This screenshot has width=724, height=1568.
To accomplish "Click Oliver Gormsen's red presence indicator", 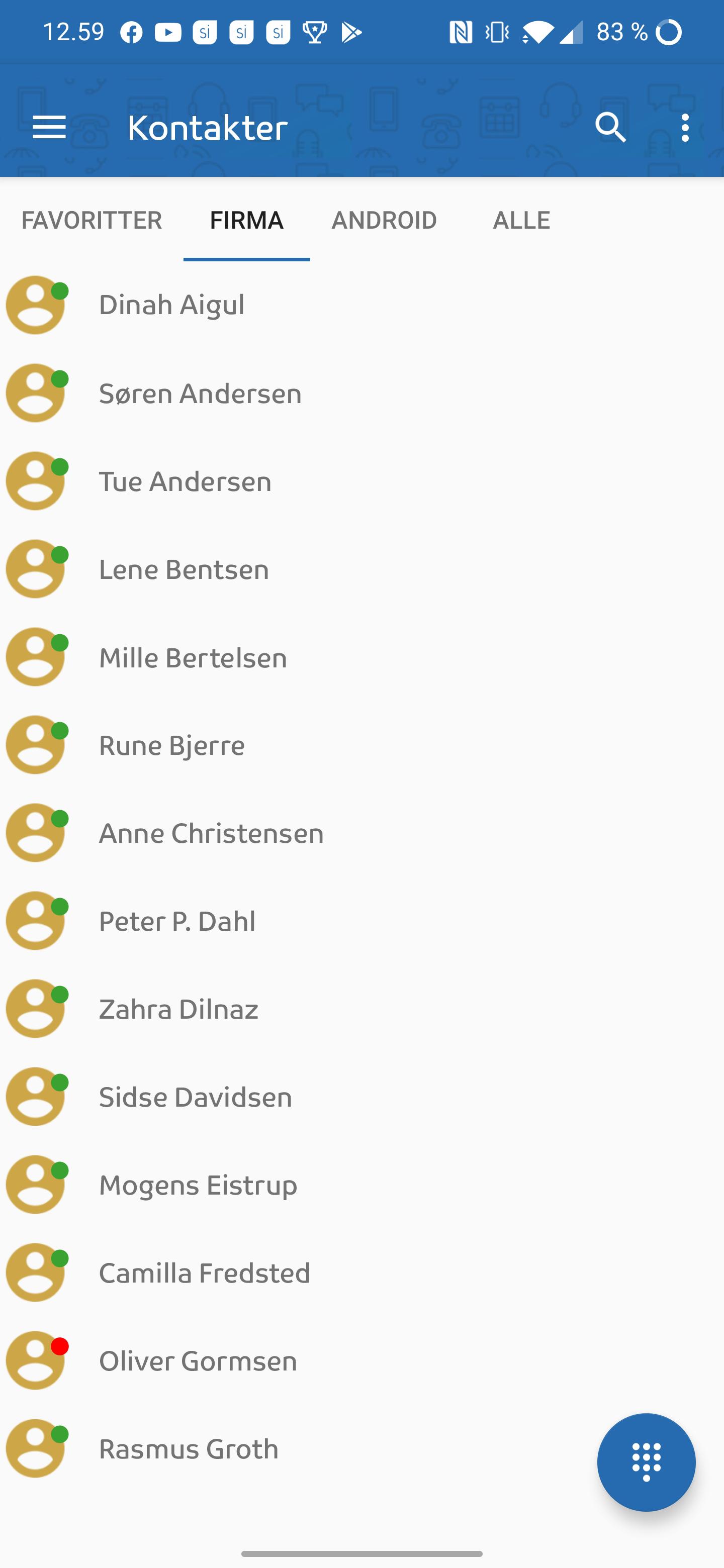I will (x=61, y=1347).
